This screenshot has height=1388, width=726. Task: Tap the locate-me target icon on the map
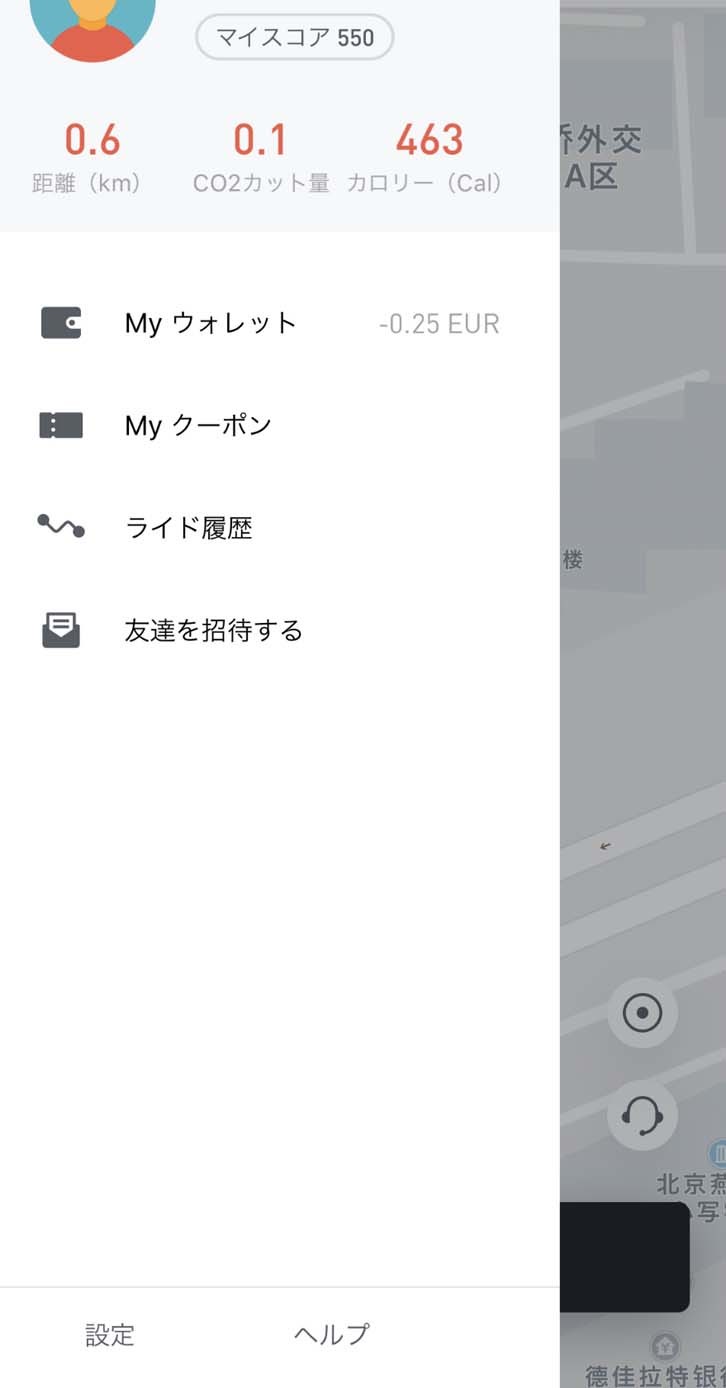pos(643,1012)
